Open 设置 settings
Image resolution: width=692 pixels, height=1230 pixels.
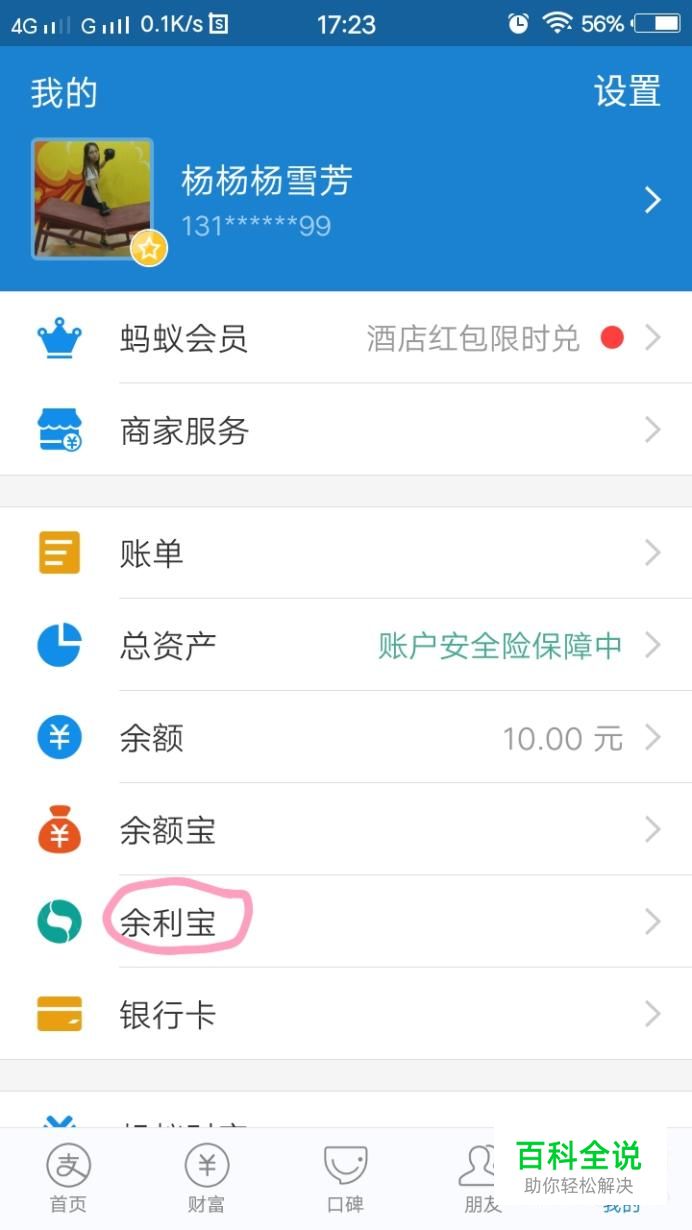click(x=627, y=92)
